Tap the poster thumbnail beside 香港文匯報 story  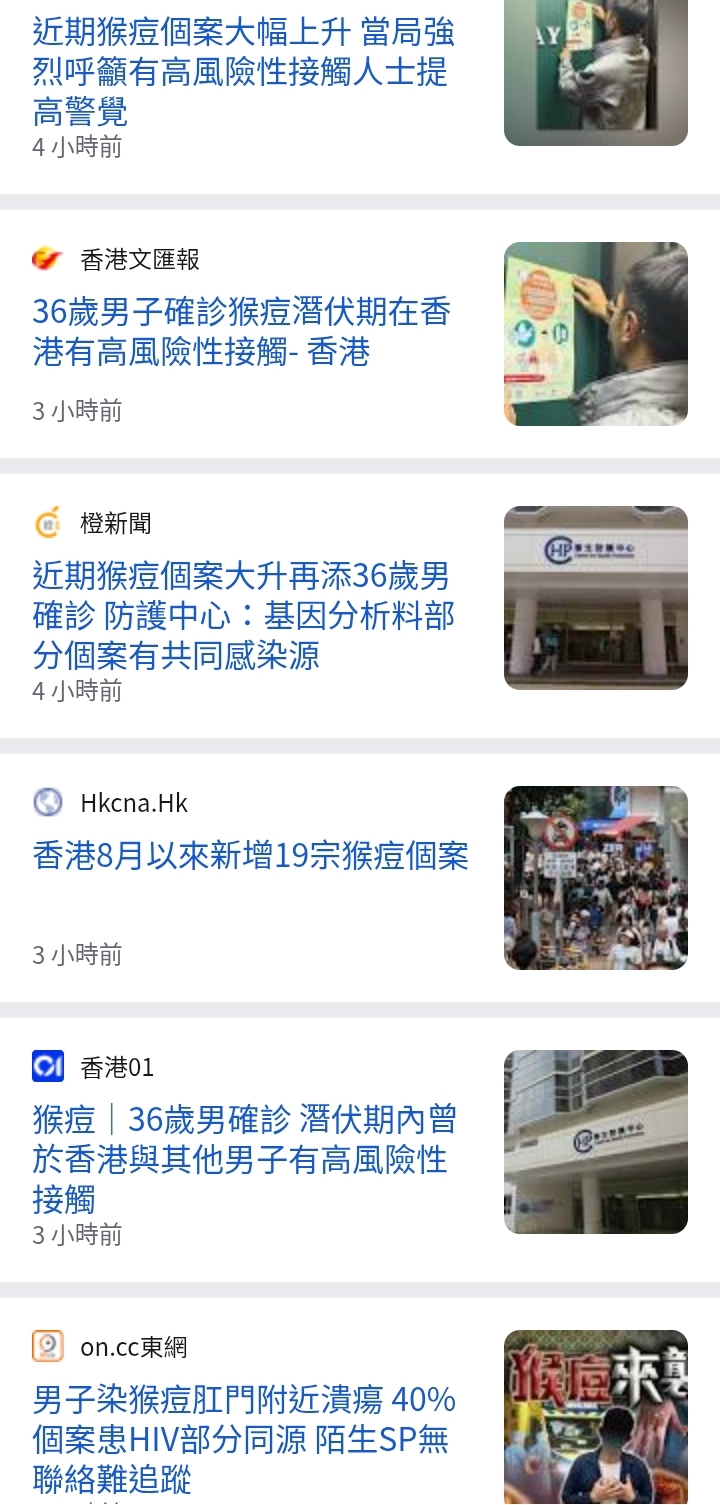(596, 334)
